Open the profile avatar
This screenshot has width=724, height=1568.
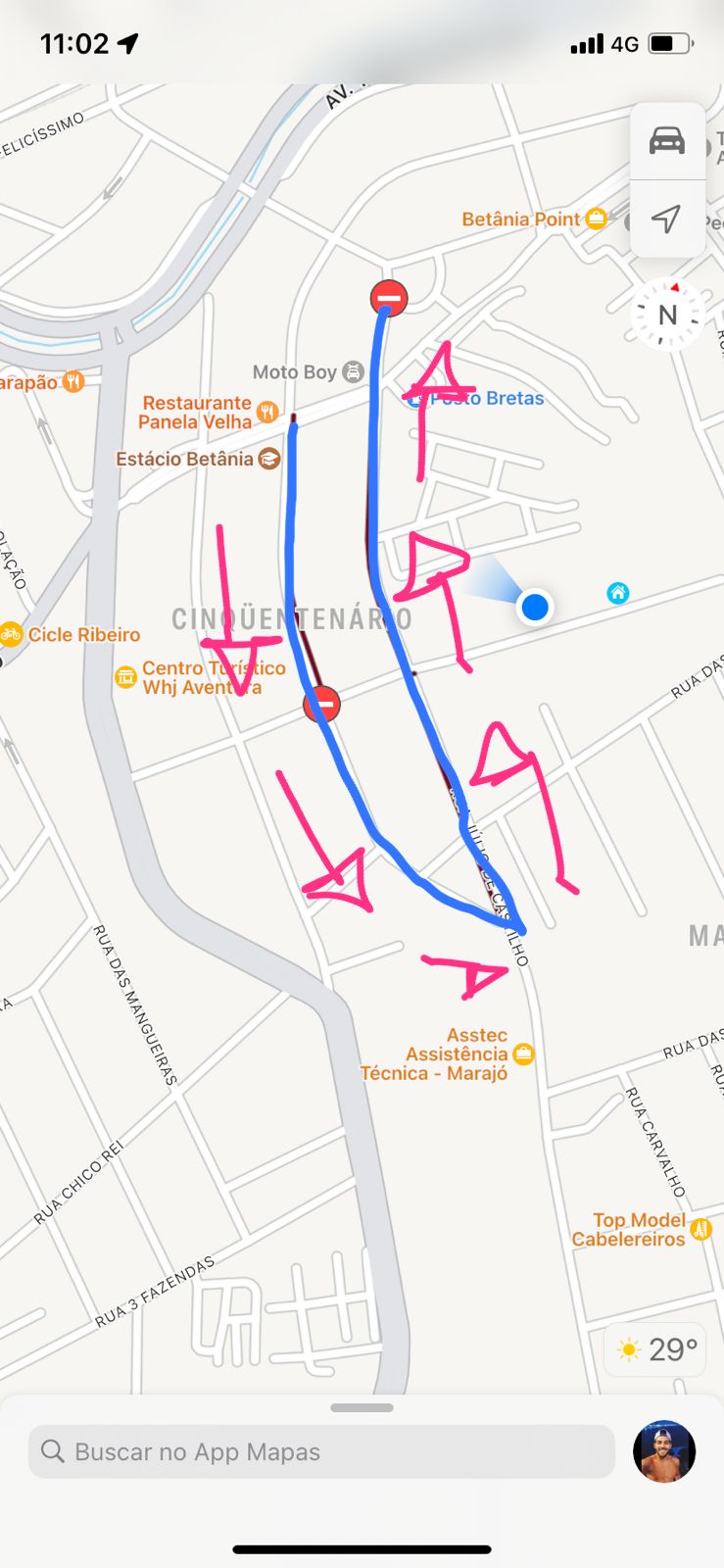664,1451
